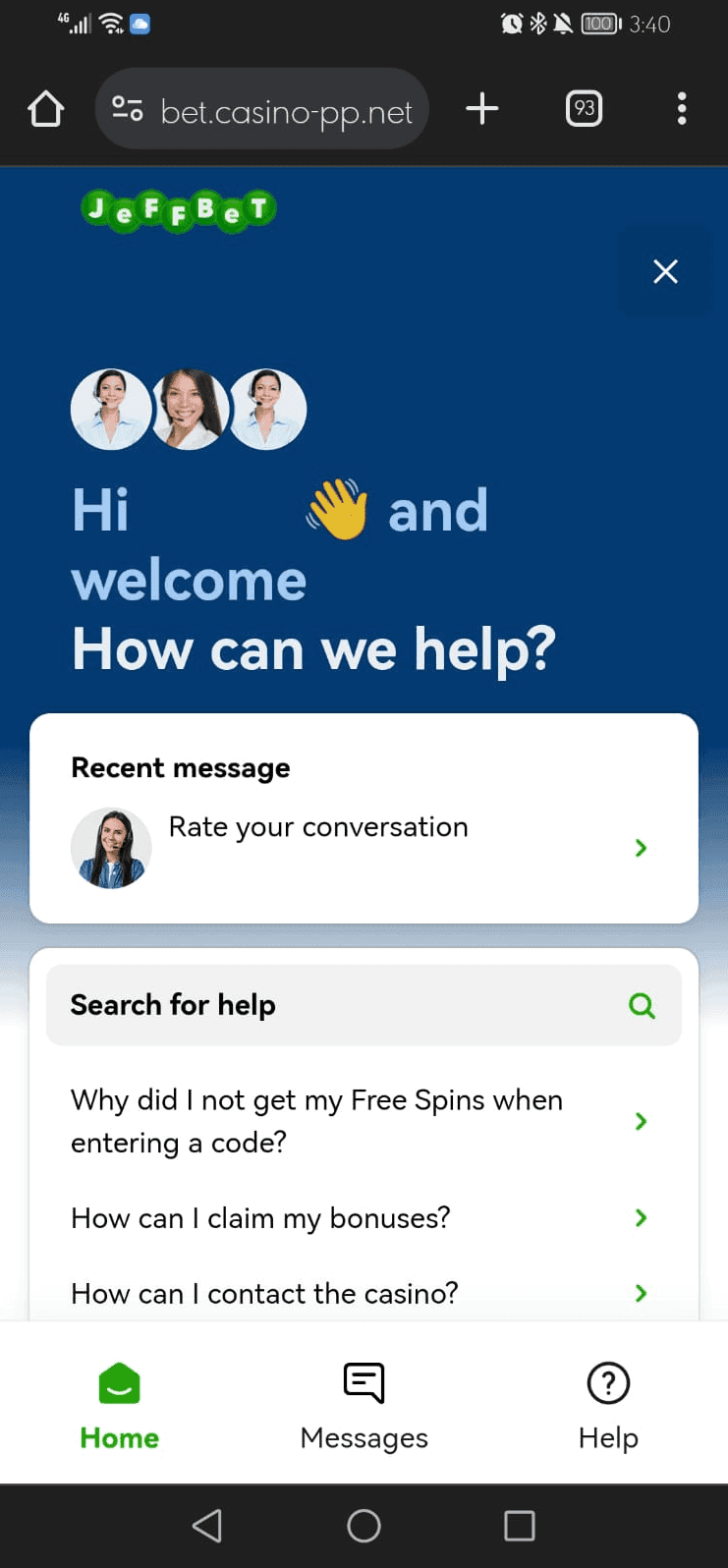728x1568 pixels.
Task: Tap the support agent avatar in Recent message
Action: (111, 847)
